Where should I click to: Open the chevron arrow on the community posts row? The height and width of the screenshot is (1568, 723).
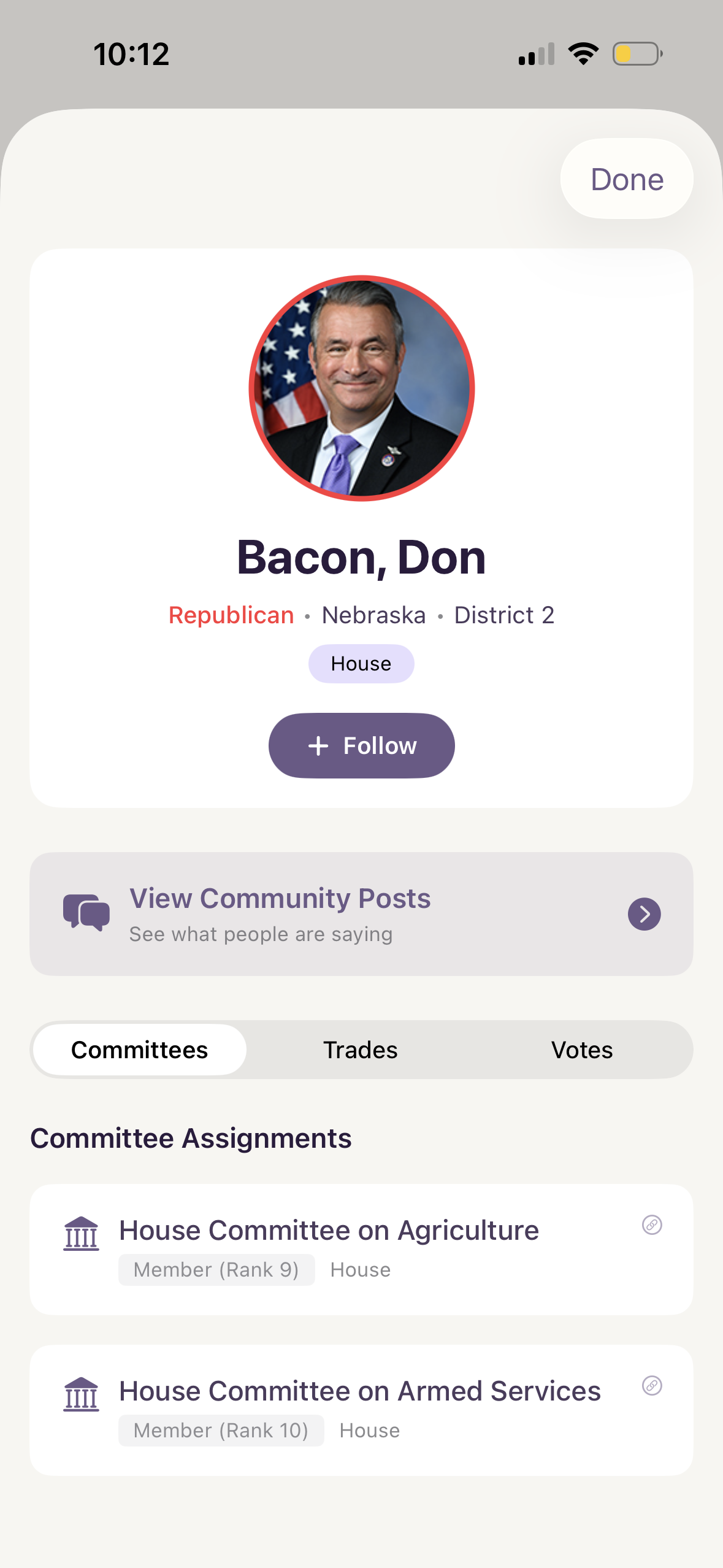(644, 913)
